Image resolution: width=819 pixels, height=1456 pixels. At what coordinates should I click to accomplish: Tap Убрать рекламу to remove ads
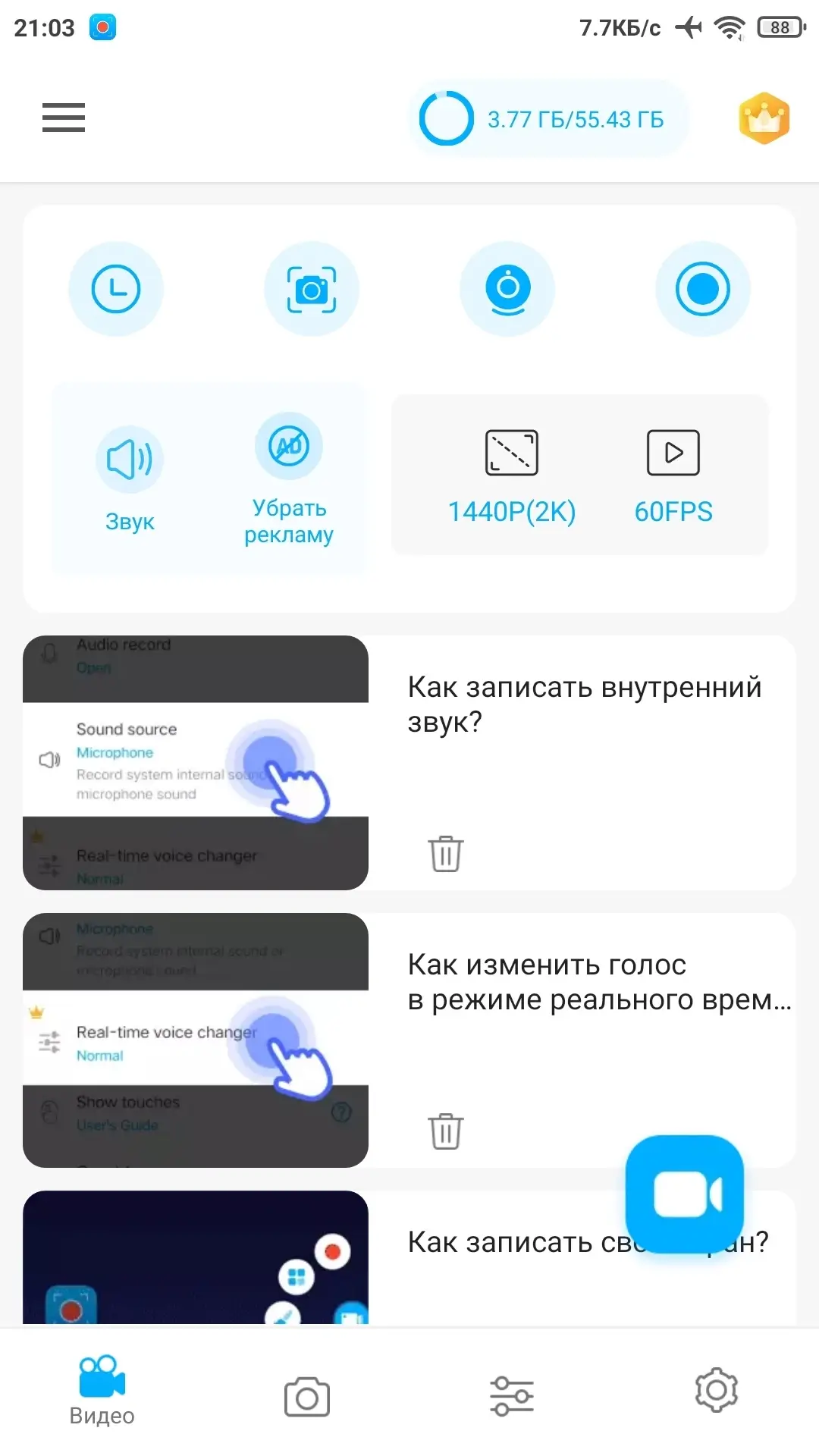point(289,479)
